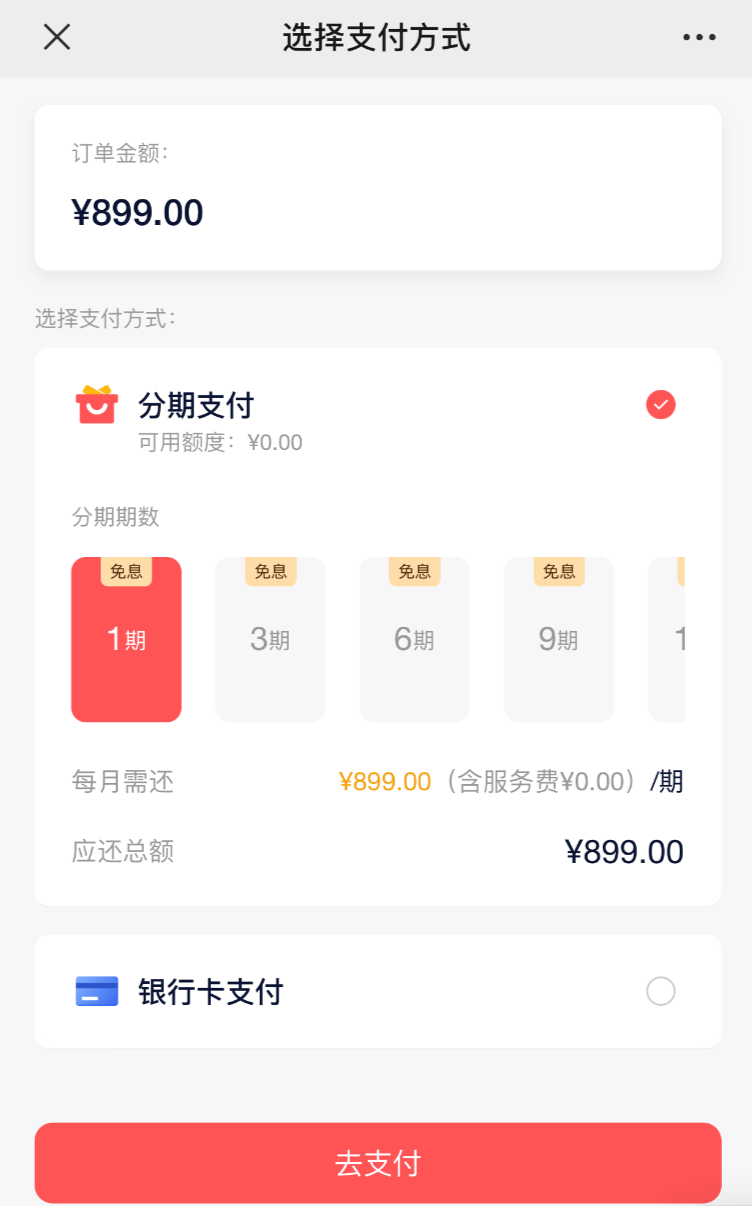Close the payment method page
Screen dimensions: 752x1206
57,38
